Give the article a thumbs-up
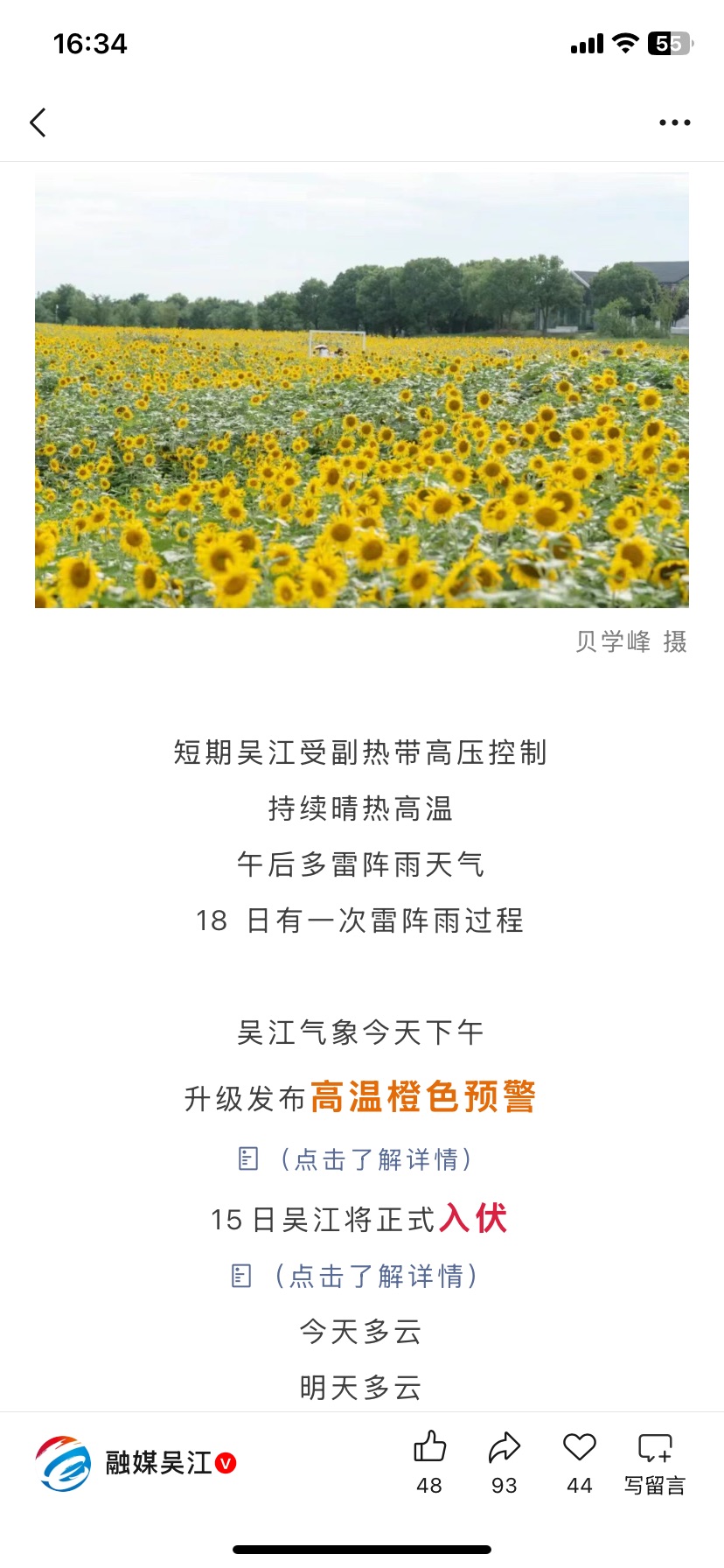The height and width of the screenshot is (1568, 724). (429, 1463)
